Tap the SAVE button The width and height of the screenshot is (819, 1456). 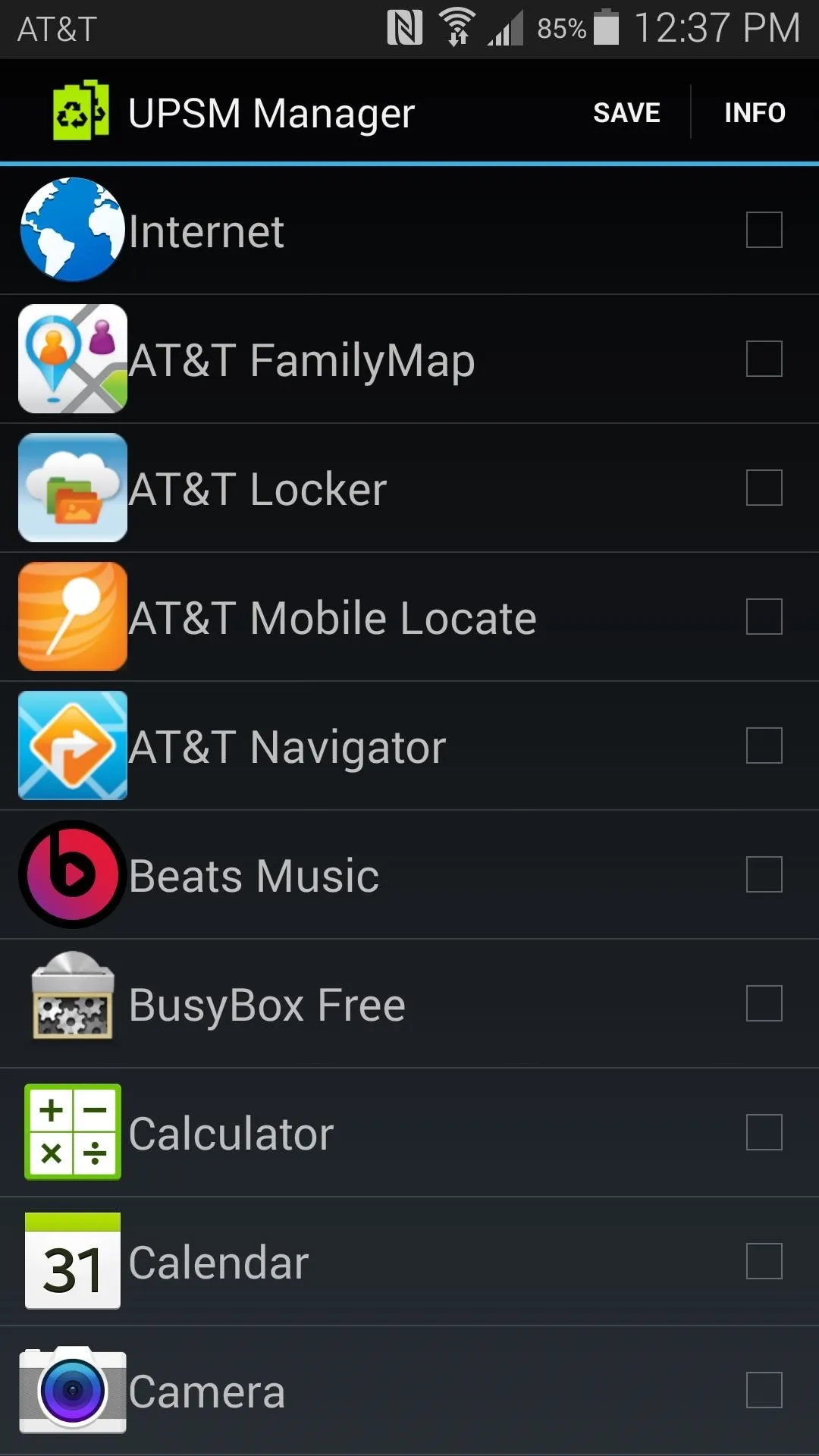(x=626, y=112)
